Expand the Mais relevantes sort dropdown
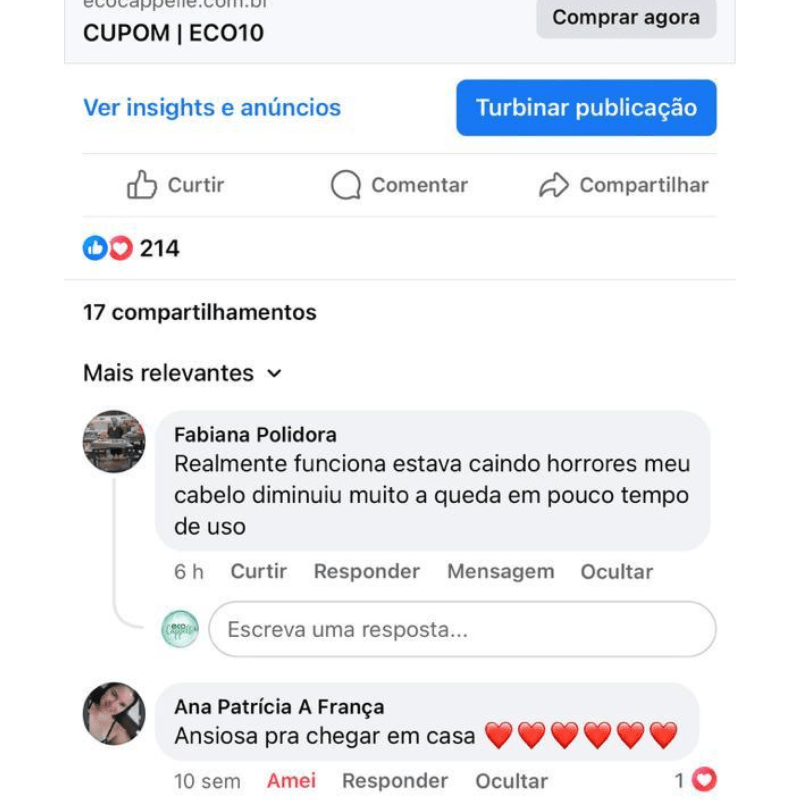 pyautogui.click(x=183, y=373)
